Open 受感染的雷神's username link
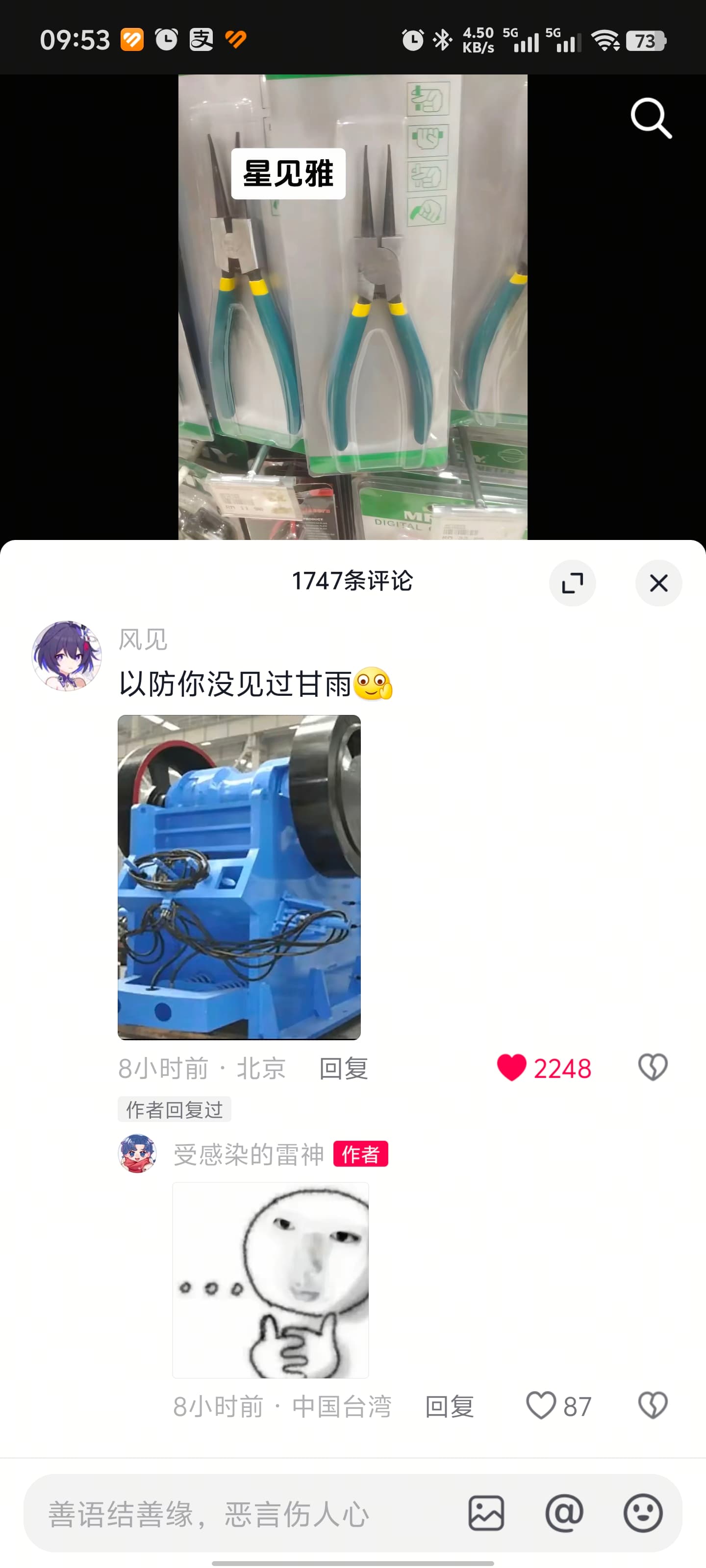 pos(249,1154)
